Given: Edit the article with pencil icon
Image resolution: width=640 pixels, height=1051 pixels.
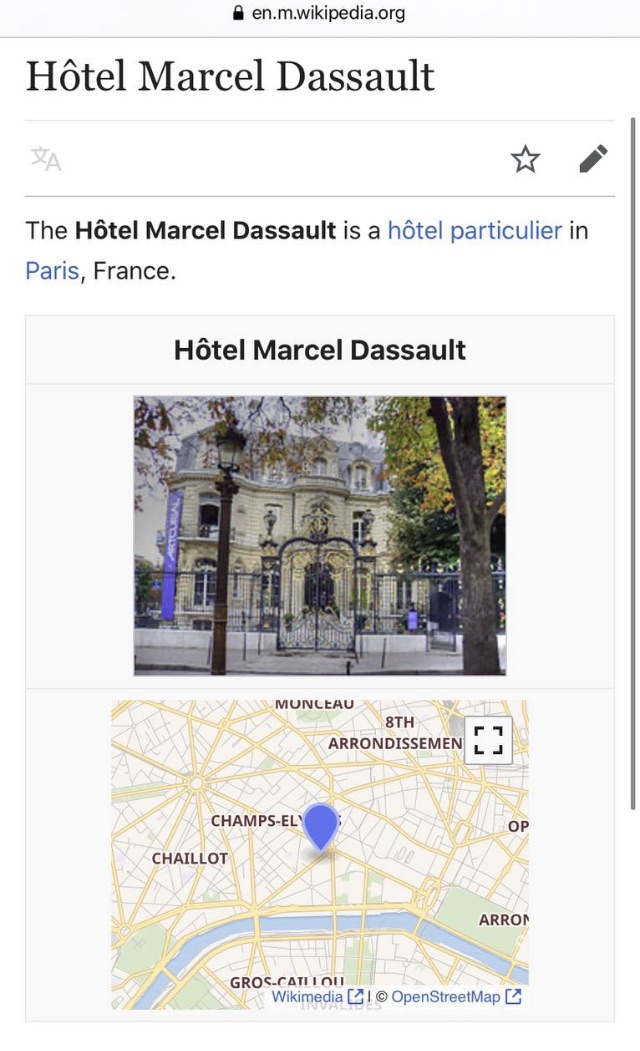Looking at the screenshot, I should 593,159.
